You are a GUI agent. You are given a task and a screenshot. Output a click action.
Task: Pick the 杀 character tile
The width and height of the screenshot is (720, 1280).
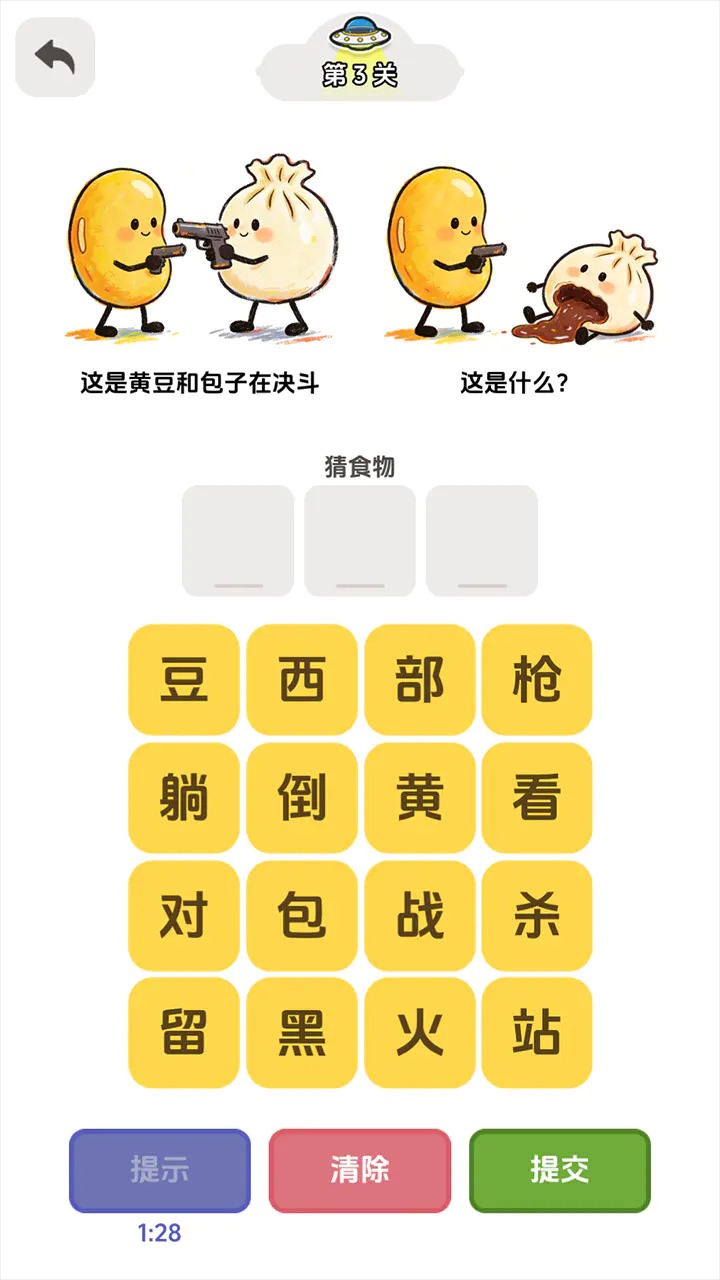pos(537,916)
